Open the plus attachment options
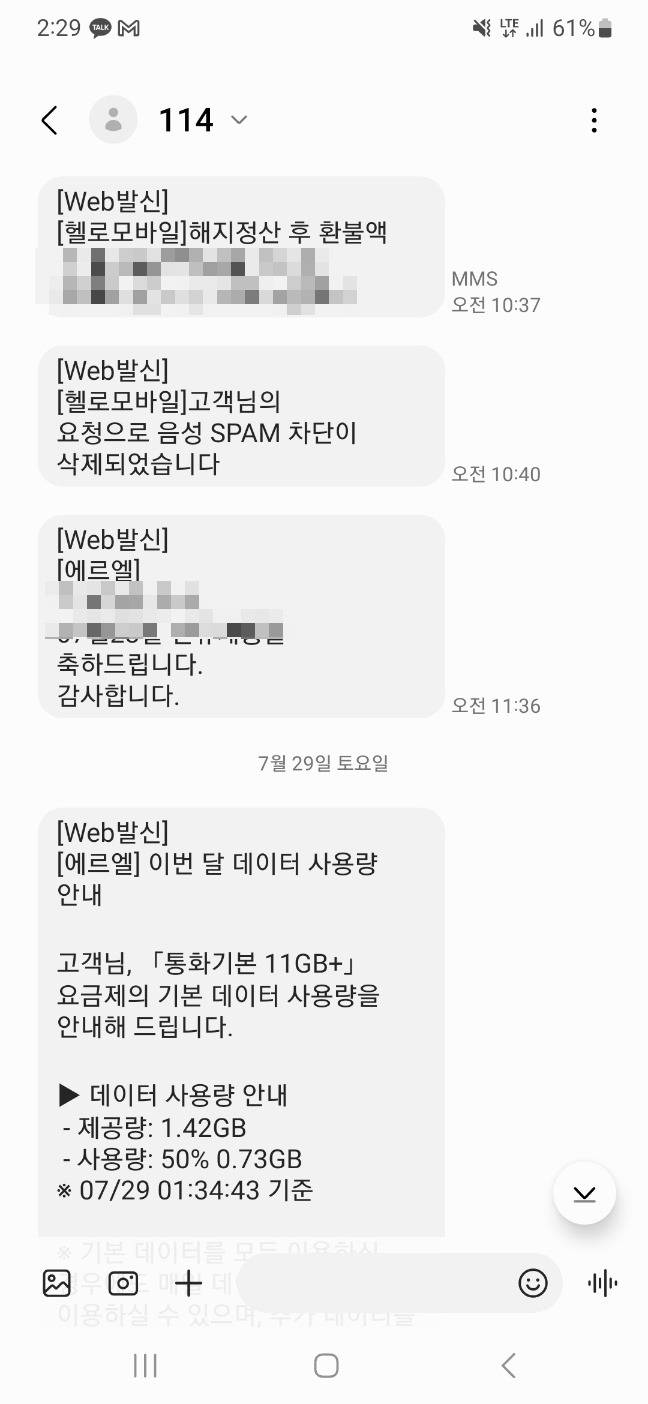Viewport: 648px width, 1404px height. [188, 1283]
